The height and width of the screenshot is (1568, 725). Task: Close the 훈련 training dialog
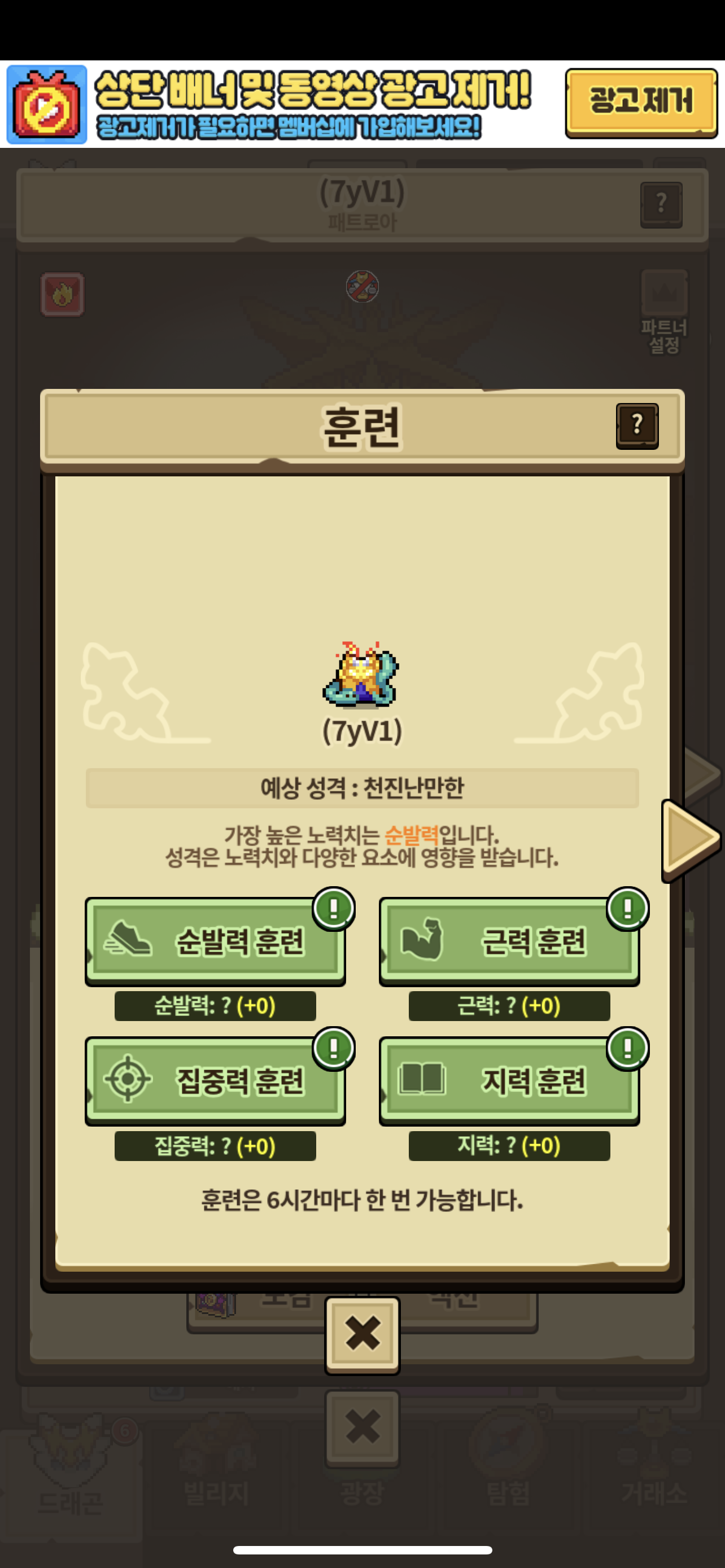[362, 1334]
